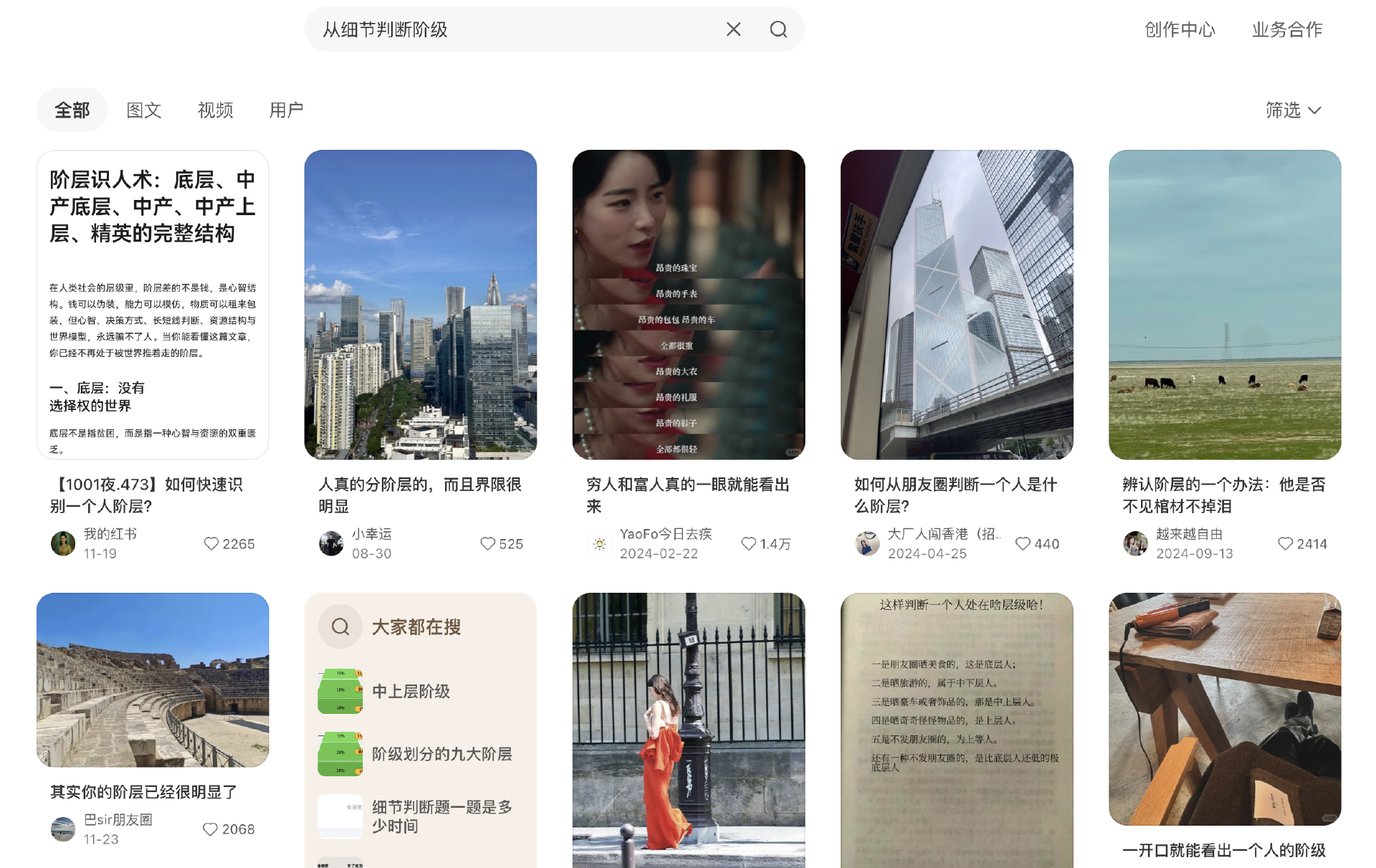Open 创作中心
The height and width of the screenshot is (868, 1376).
(1180, 29)
